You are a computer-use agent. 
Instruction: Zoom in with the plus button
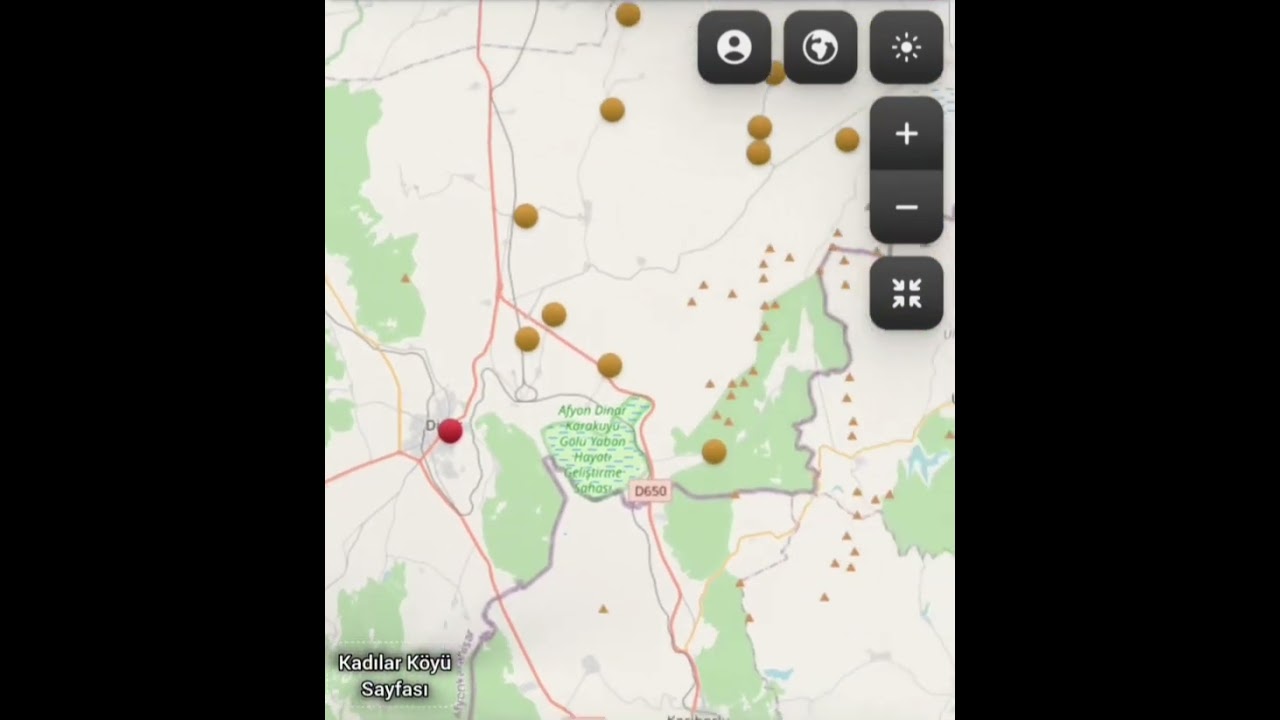[x=906, y=134]
